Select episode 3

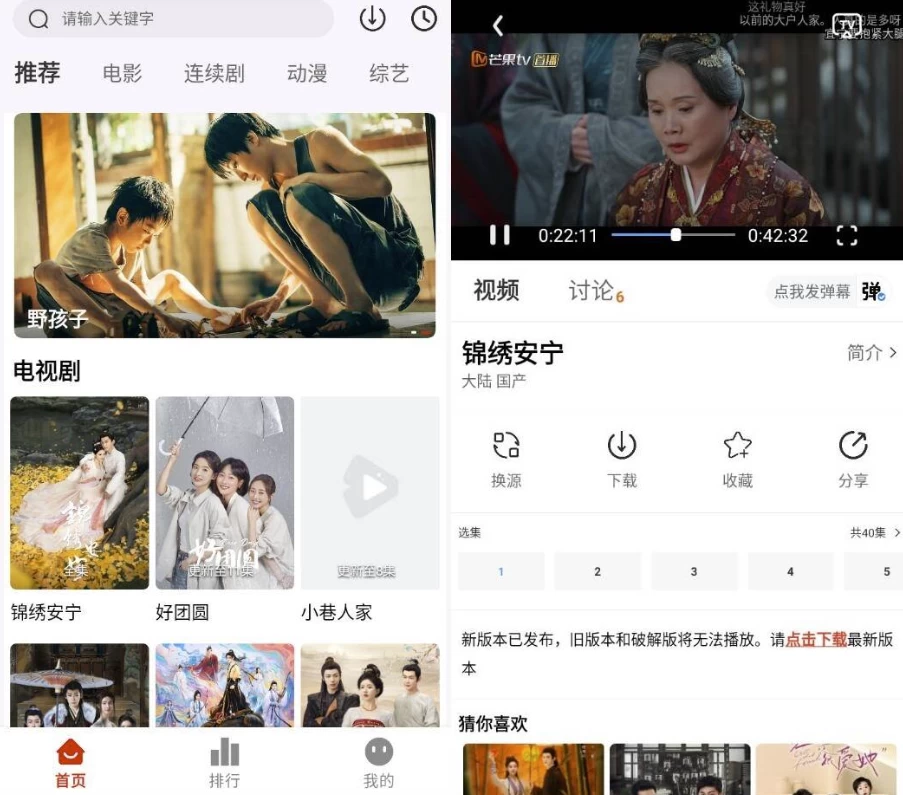tap(694, 571)
